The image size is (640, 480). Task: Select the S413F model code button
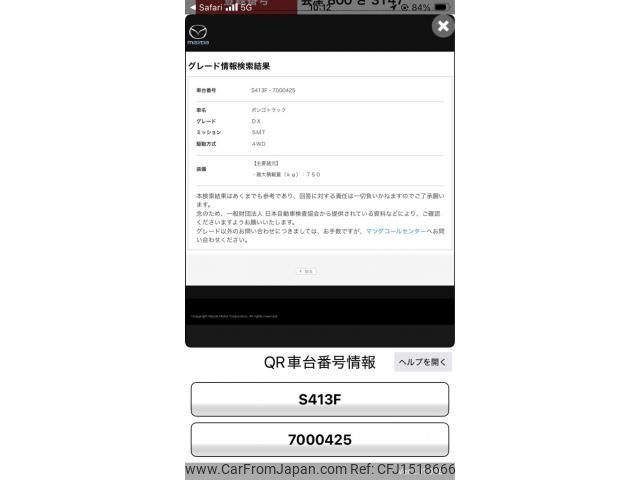point(319,399)
